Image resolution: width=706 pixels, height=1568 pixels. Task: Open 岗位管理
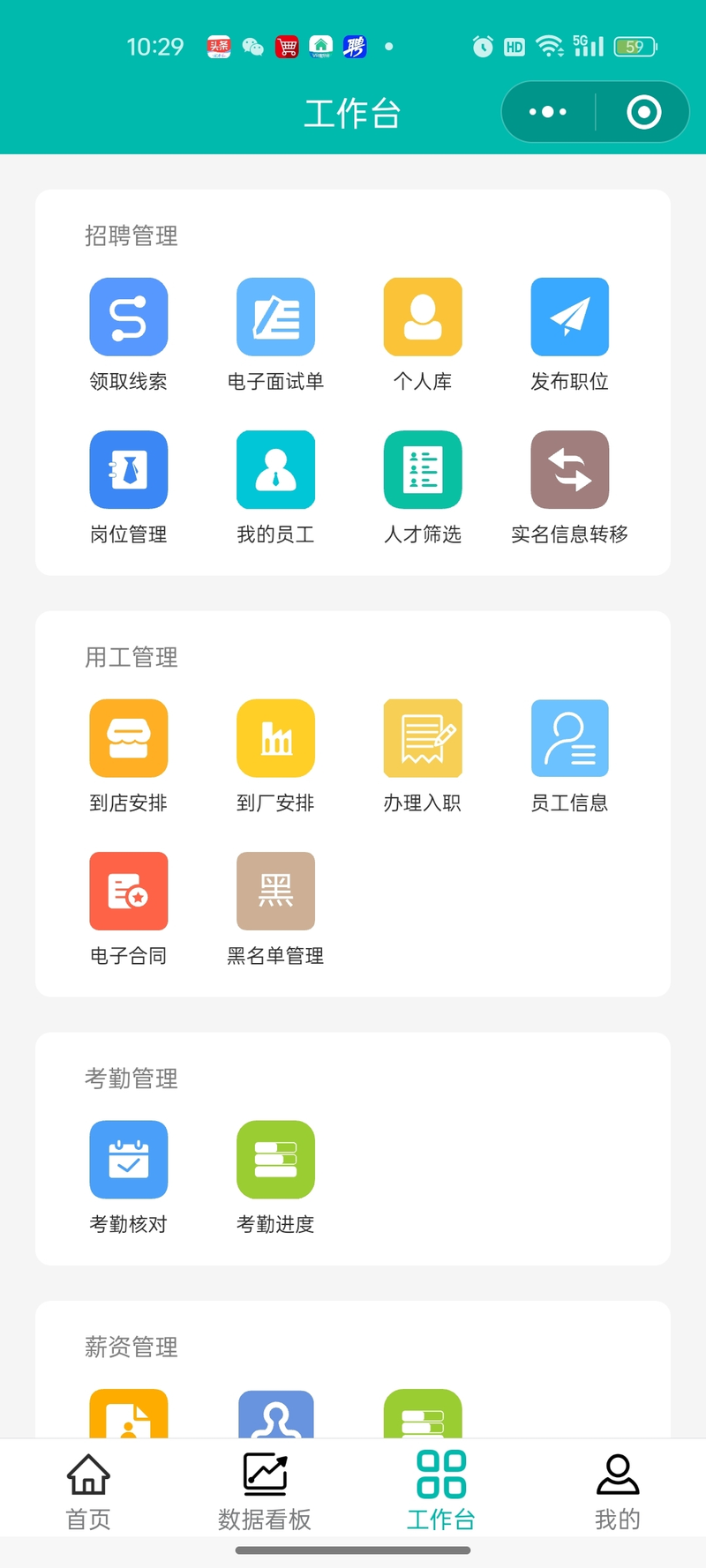coord(129,488)
